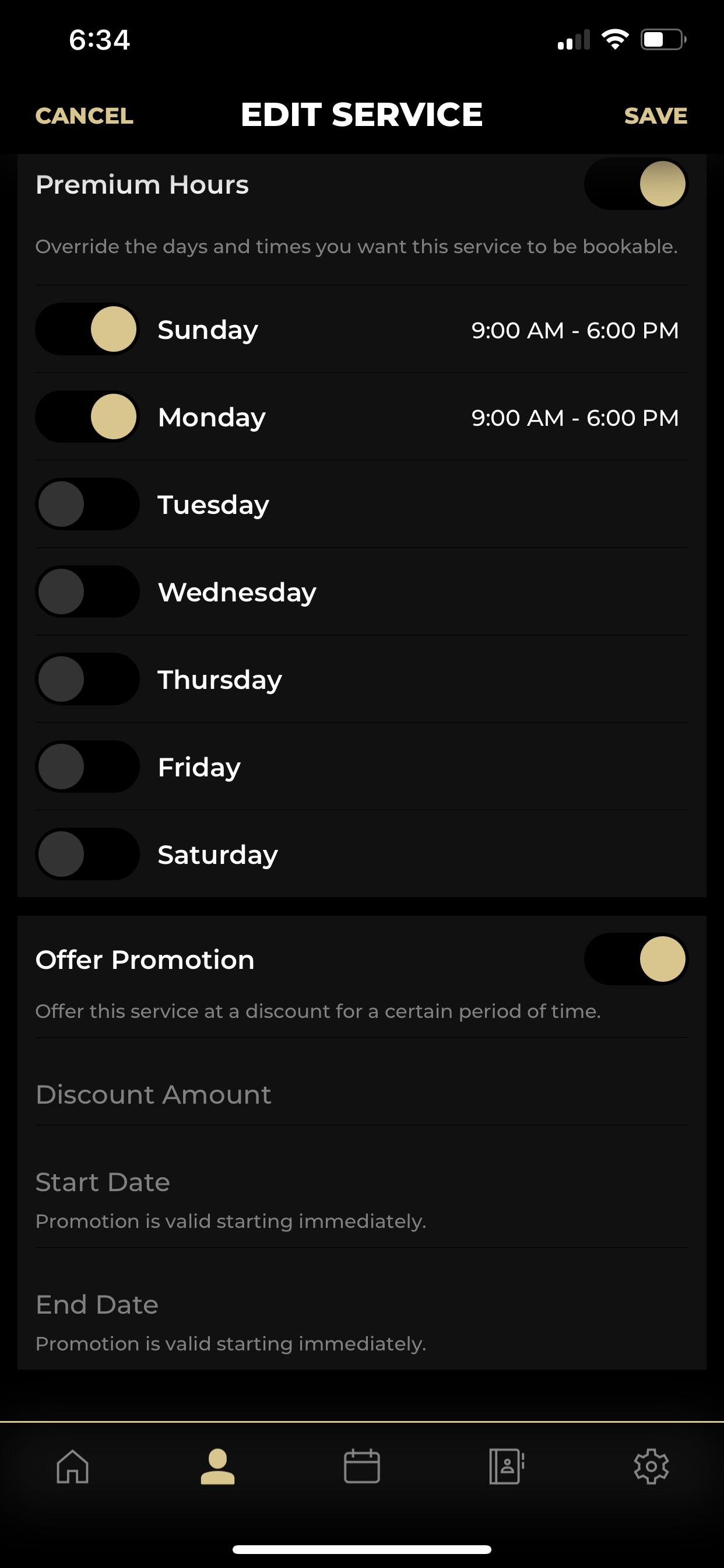Select the Profile icon in bottom navigation
The image size is (724, 1568).
tap(217, 1465)
